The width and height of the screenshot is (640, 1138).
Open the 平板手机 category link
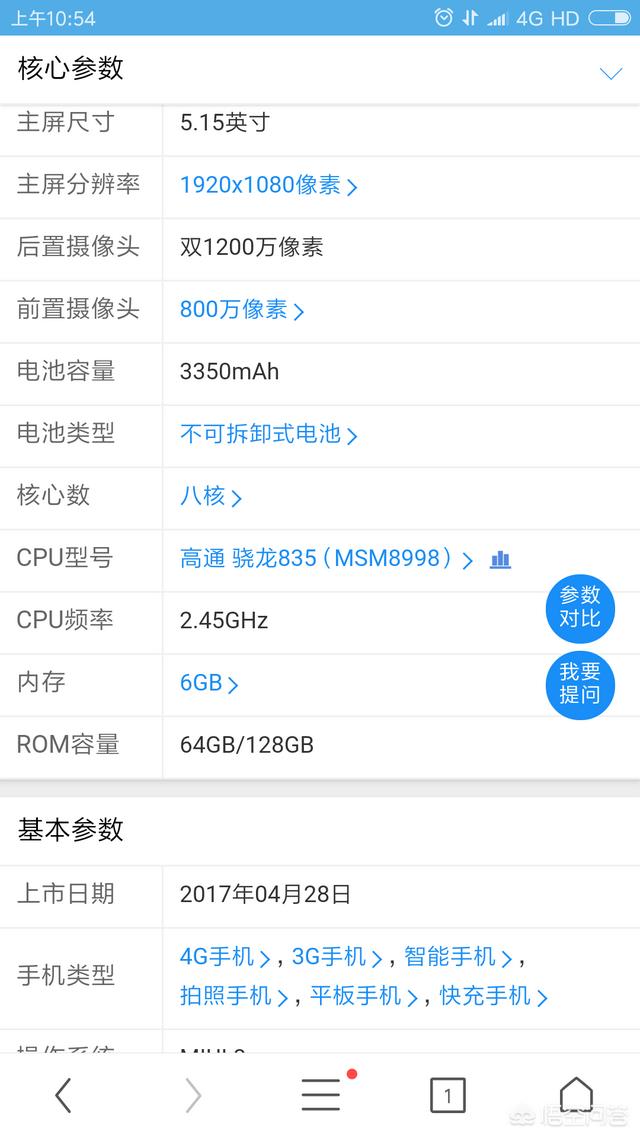(x=364, y=996)
